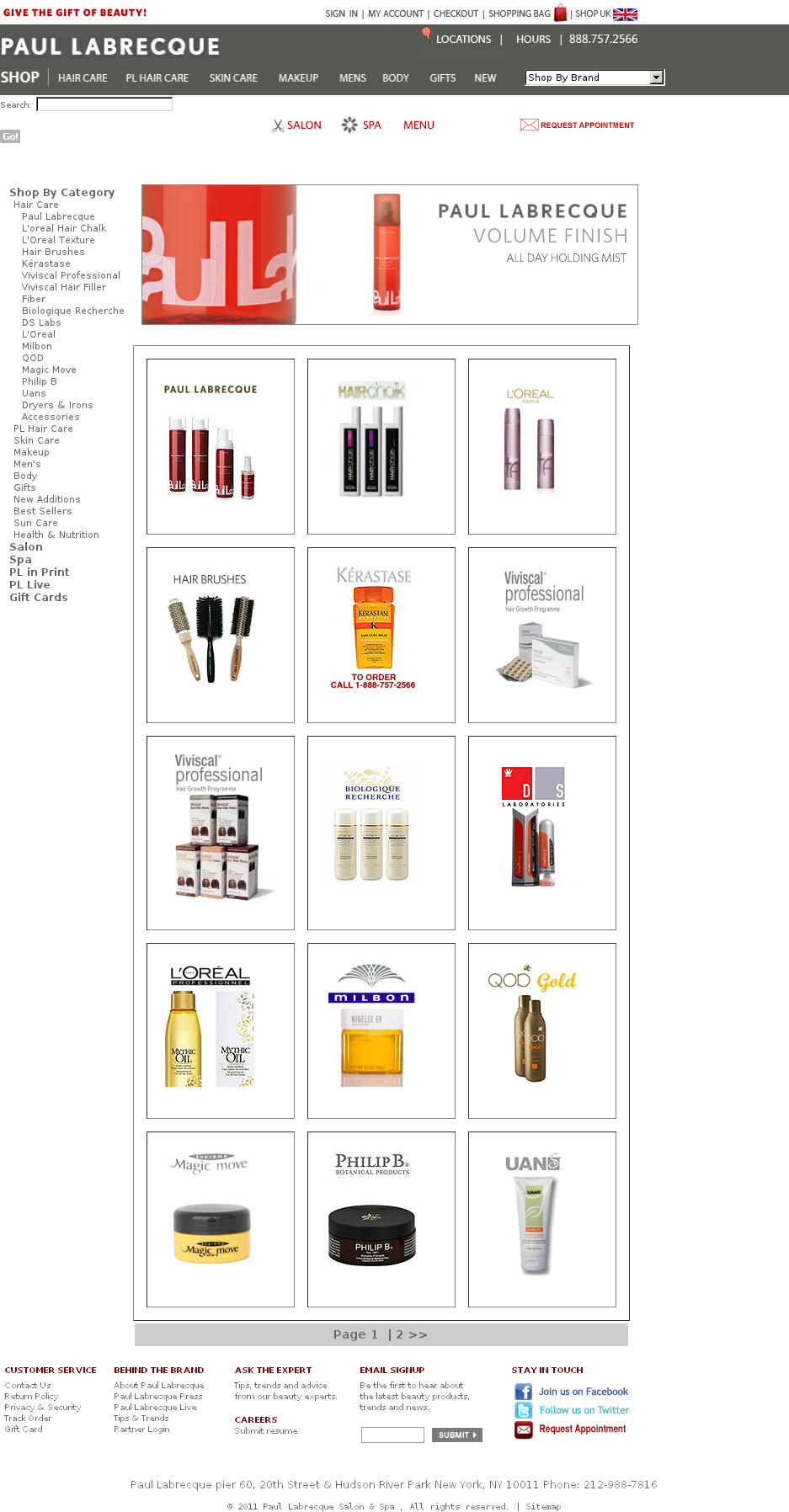View the Kérastase brand tile
The image size is (789, 1512).
[381, 635]
